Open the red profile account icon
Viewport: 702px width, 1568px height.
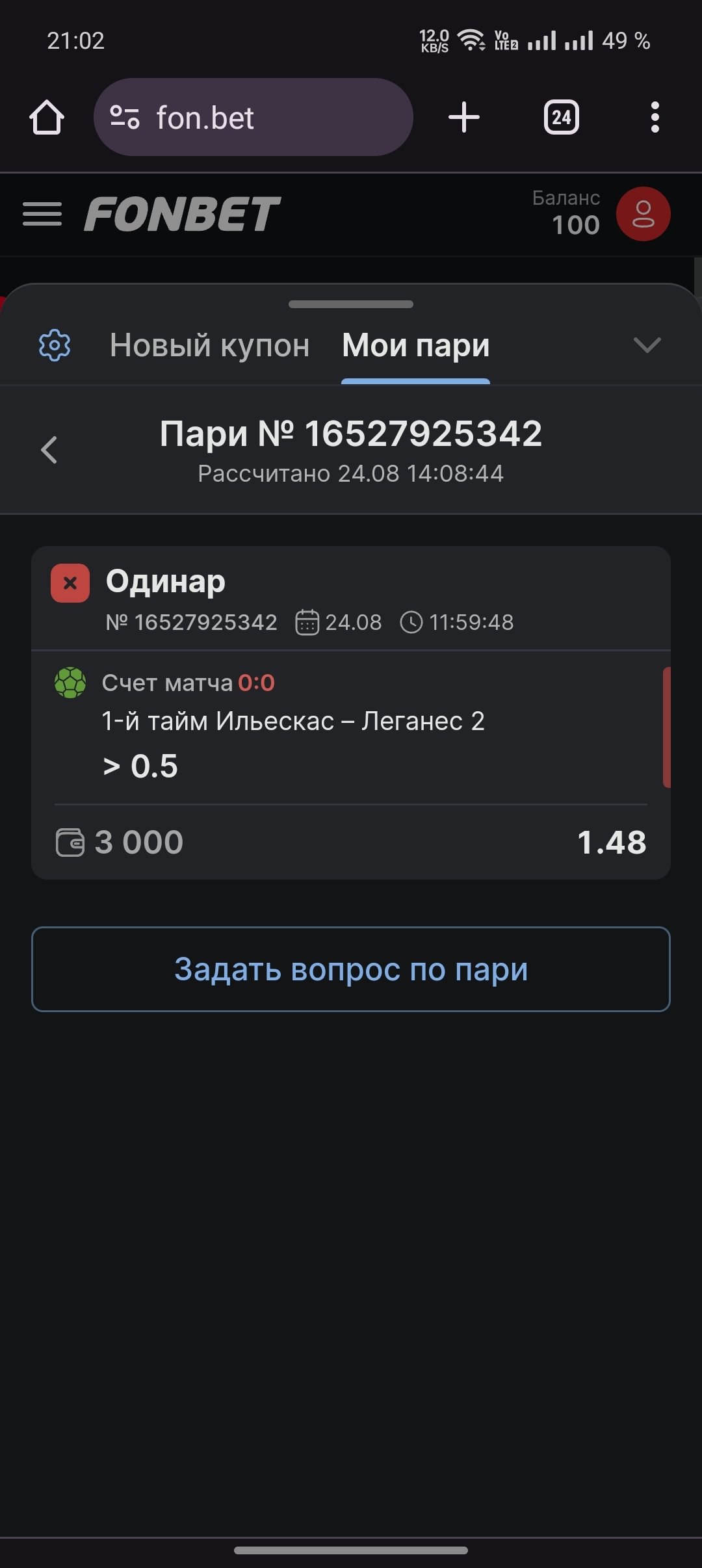pos(643,214)
